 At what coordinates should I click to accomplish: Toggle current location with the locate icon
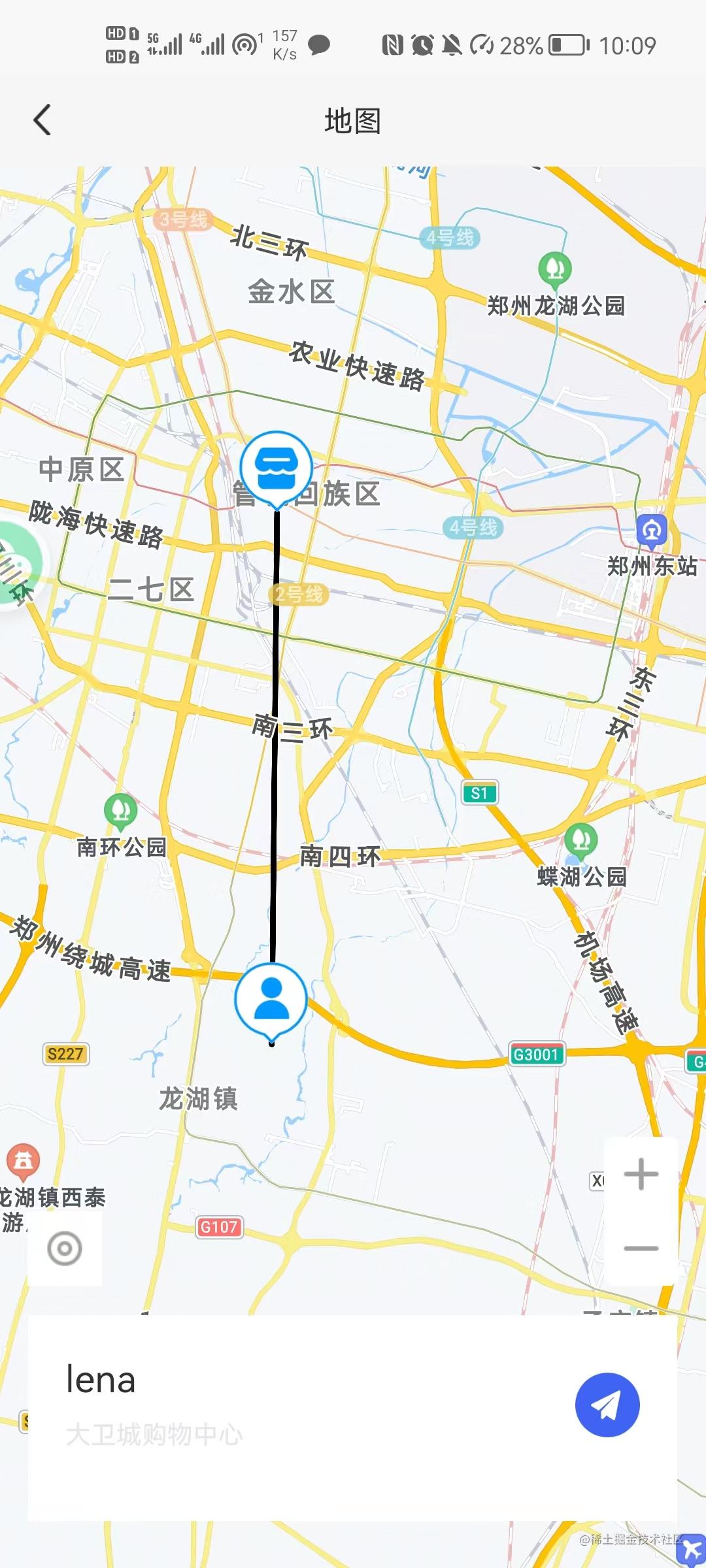(65, 1247)
